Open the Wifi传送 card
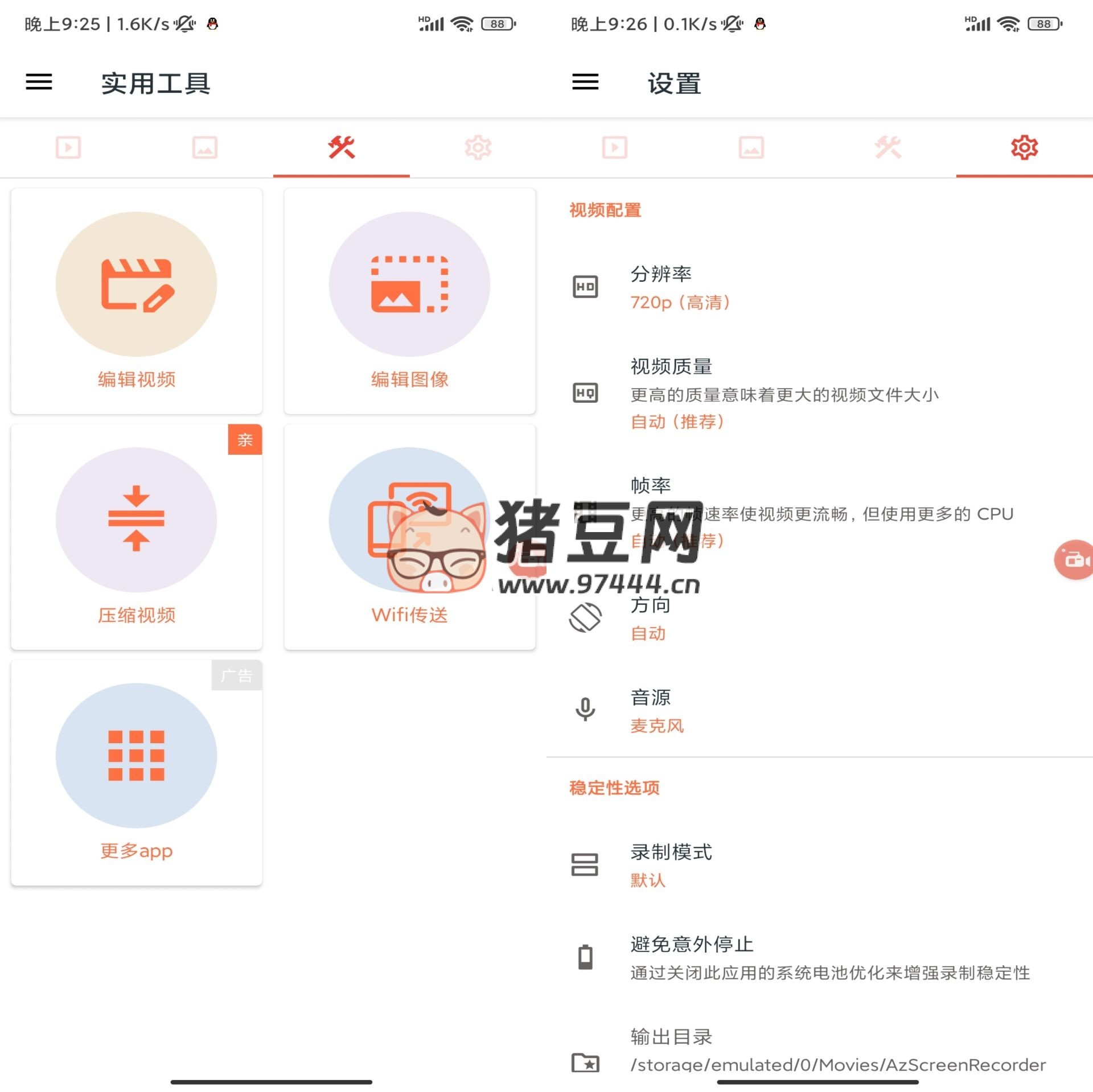1093x1092 pixels. point(409,536)
